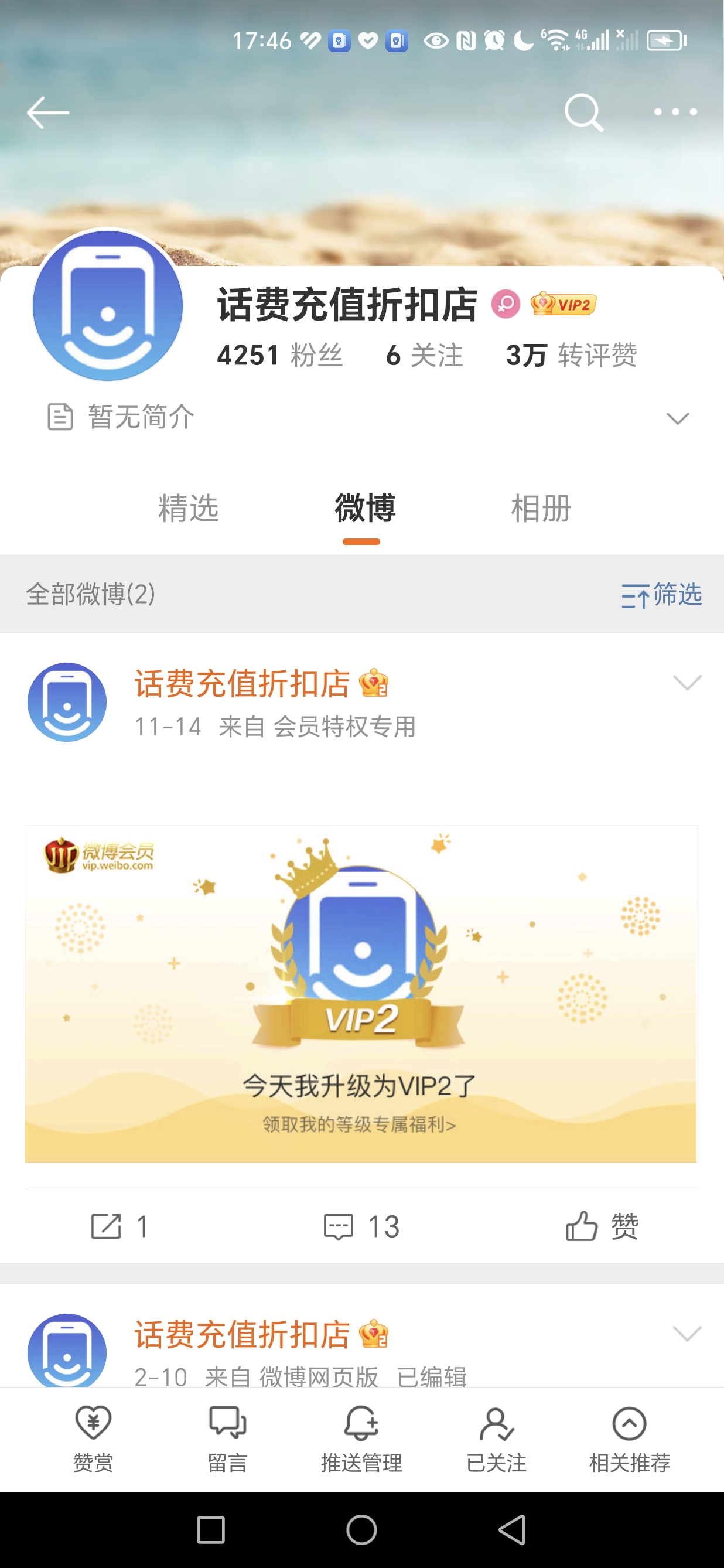Image resolution: width=724 pixels, height=1568 pixels.
Task: Open comments on the 11-14 post
Action: [361, 1226]
